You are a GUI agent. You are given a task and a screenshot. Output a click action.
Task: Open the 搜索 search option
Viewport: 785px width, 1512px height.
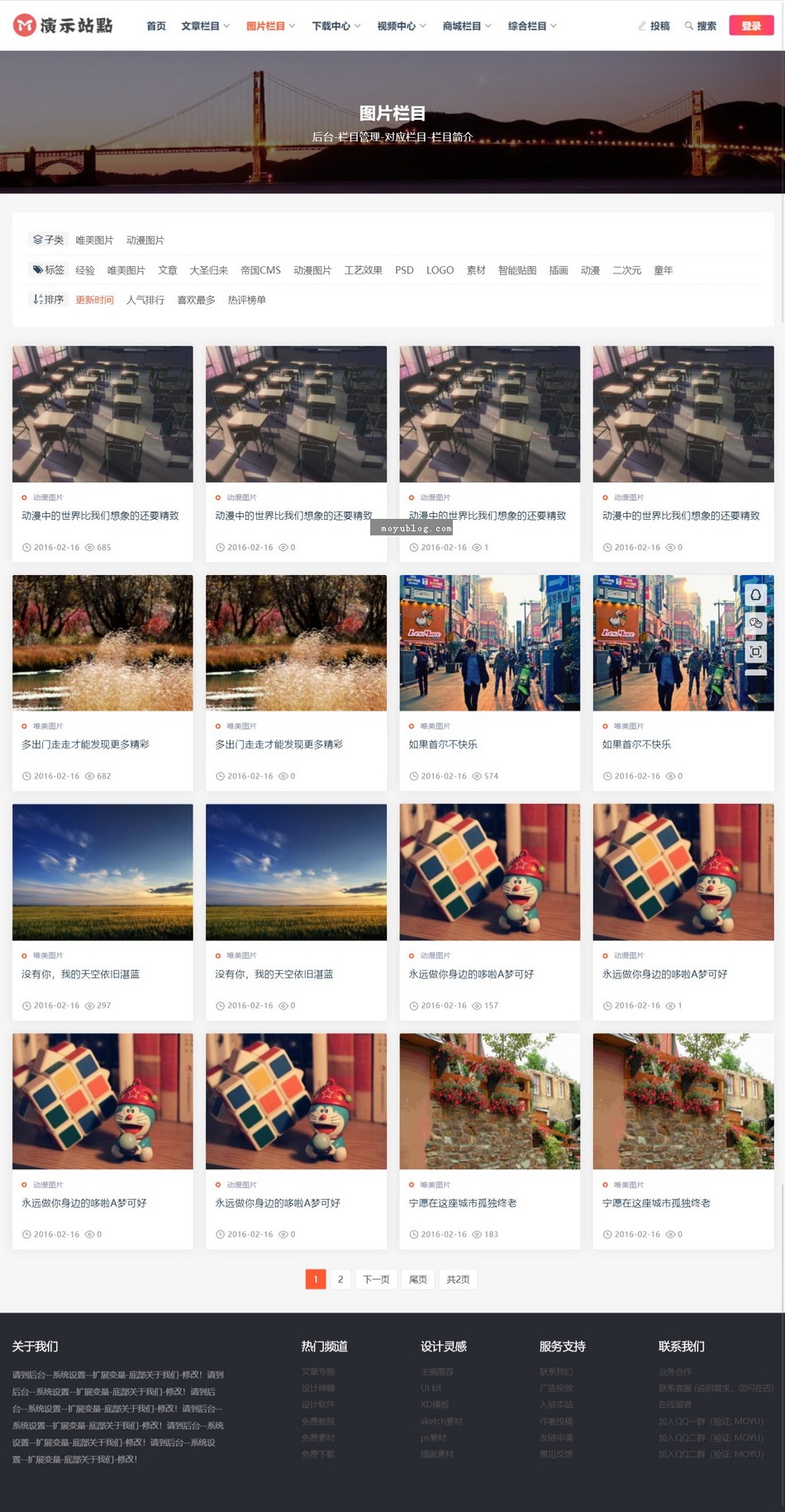pos(701,26)
